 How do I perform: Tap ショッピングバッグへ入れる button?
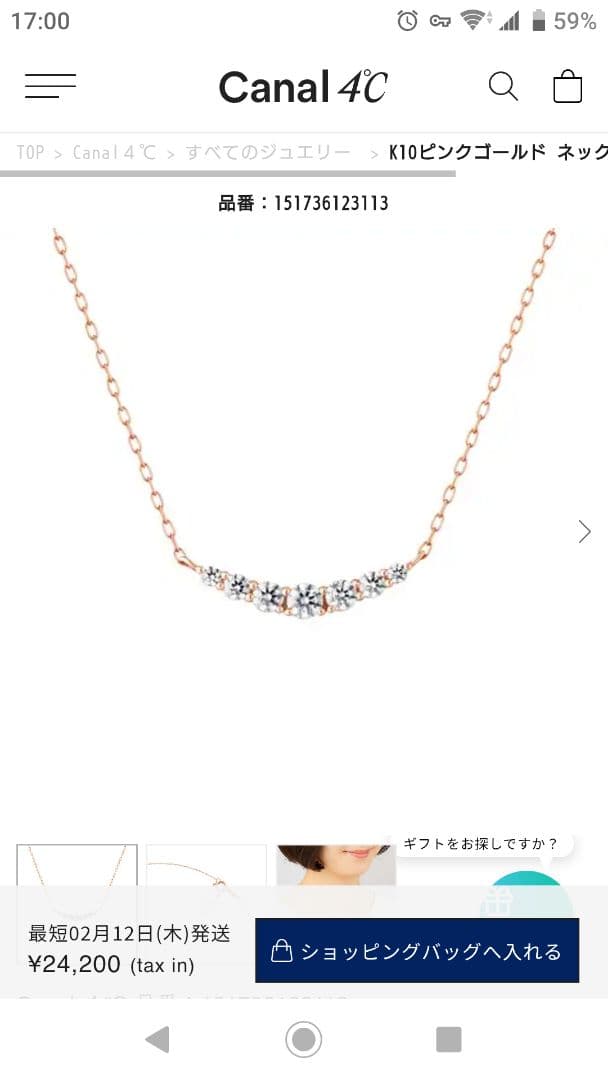pos(417,951)
